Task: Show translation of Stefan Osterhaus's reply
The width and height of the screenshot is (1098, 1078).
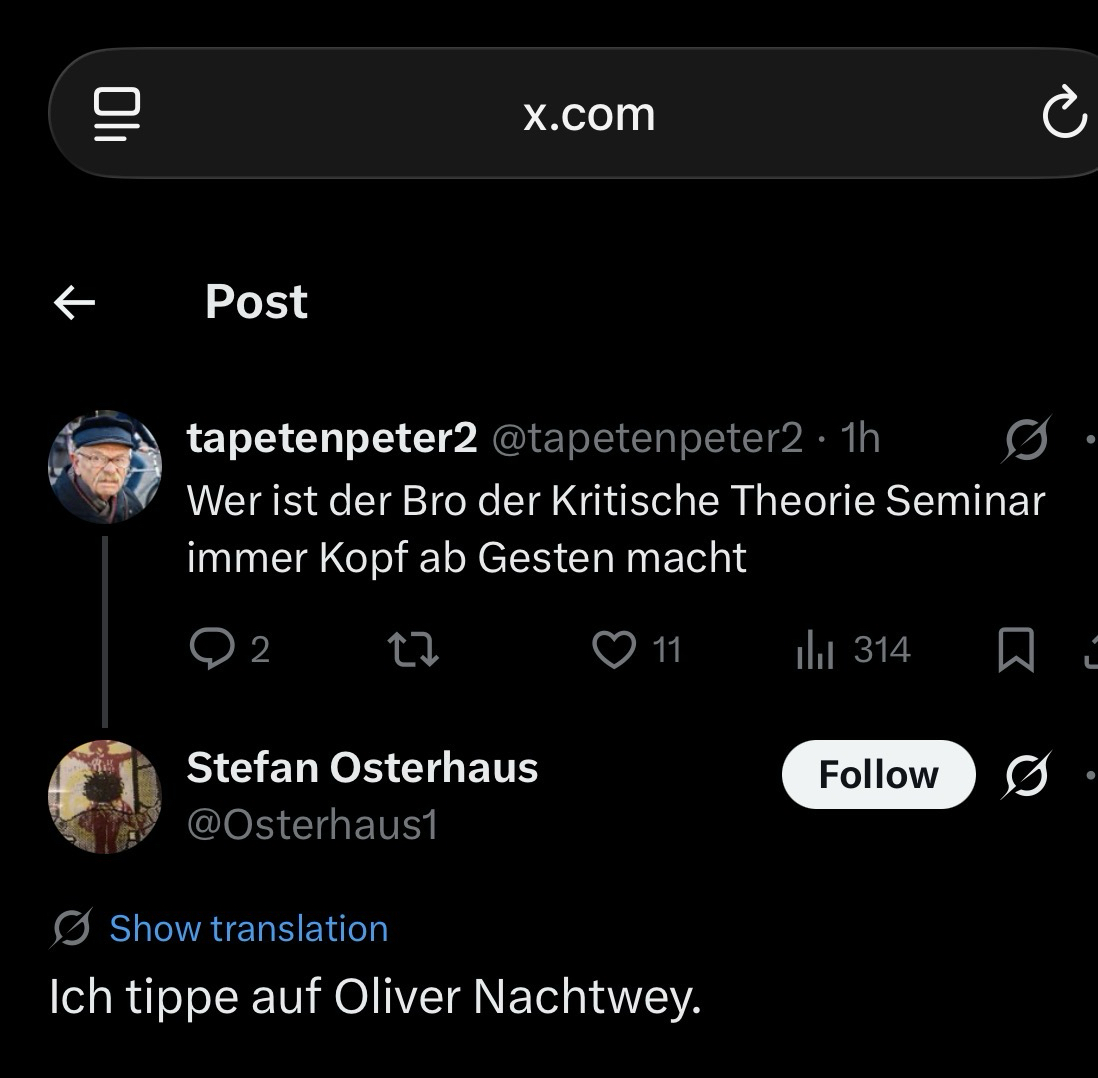Action: (x=248, y=928)
